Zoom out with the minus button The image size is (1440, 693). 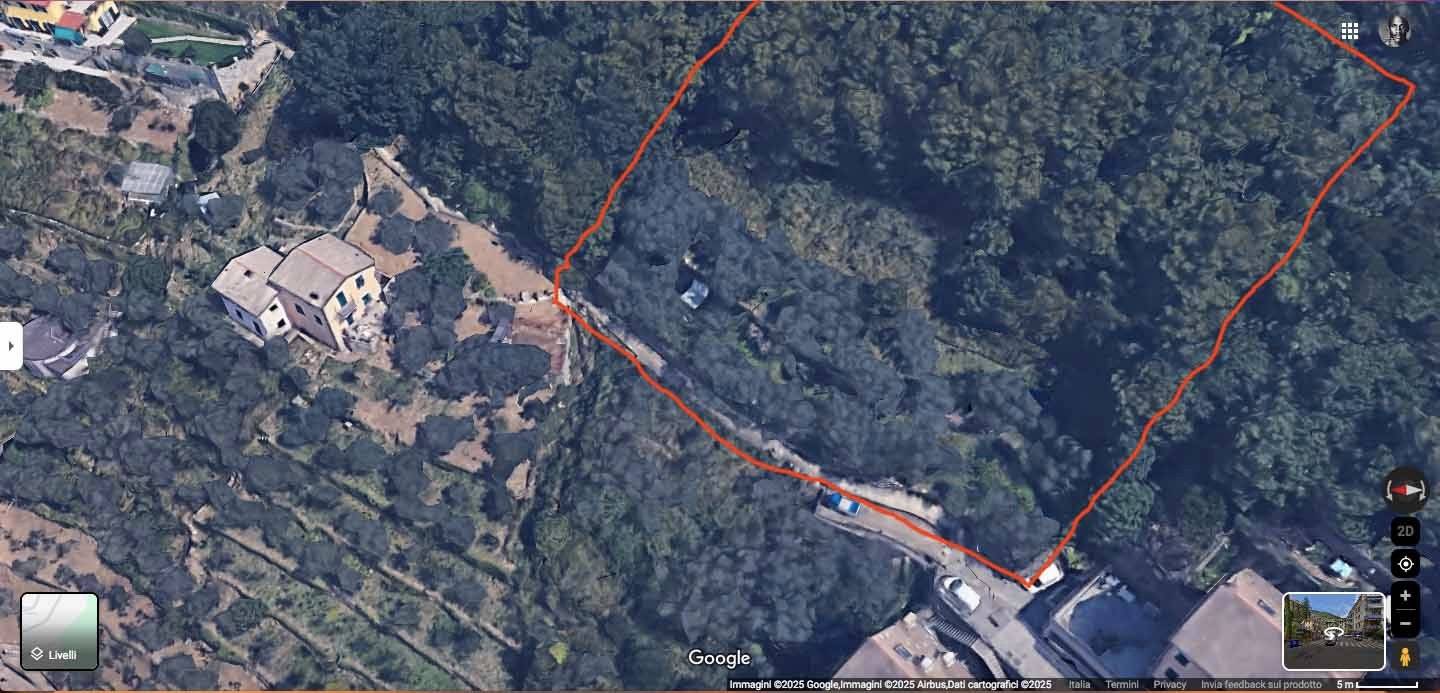pyautogui.click(x=1405, y=624)
